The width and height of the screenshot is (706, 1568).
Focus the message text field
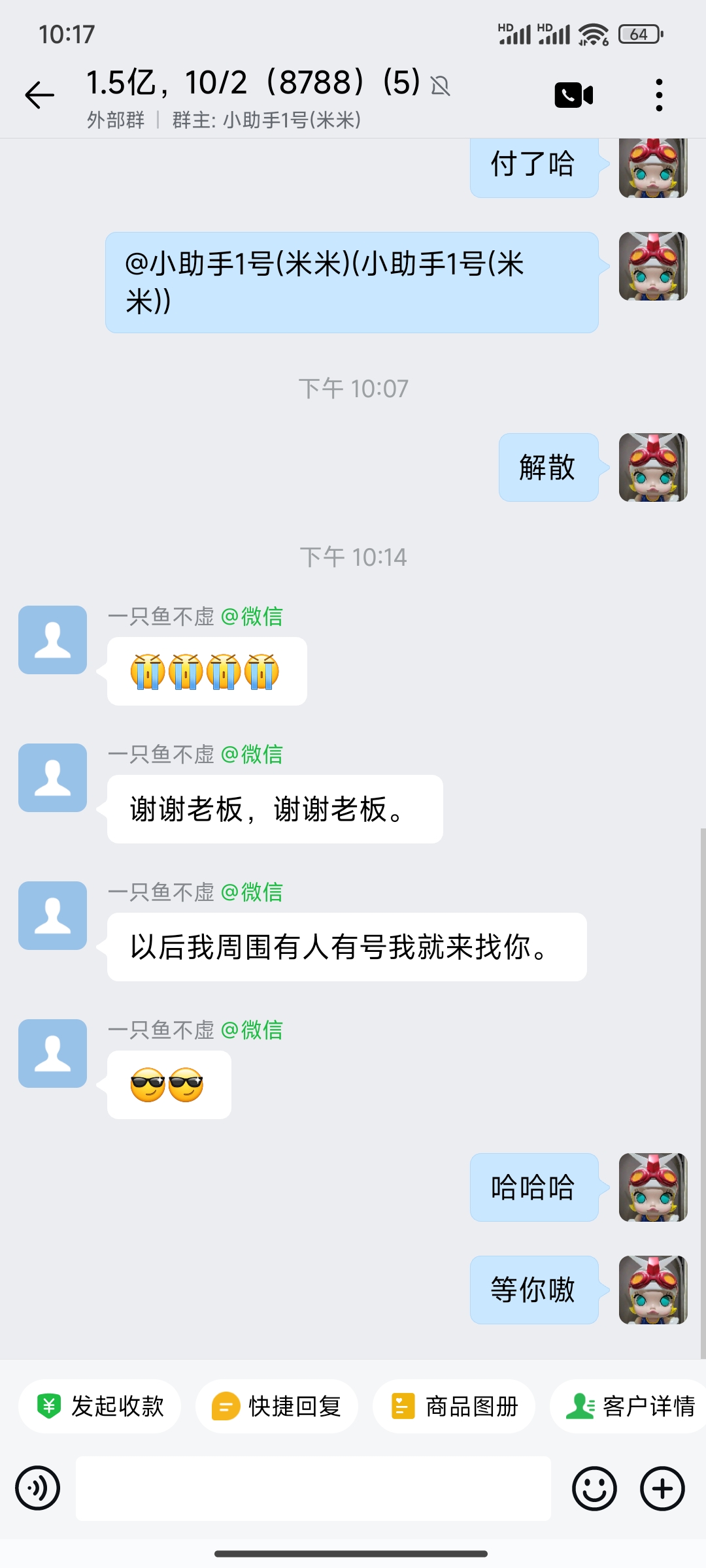(x=314, y=1488)
